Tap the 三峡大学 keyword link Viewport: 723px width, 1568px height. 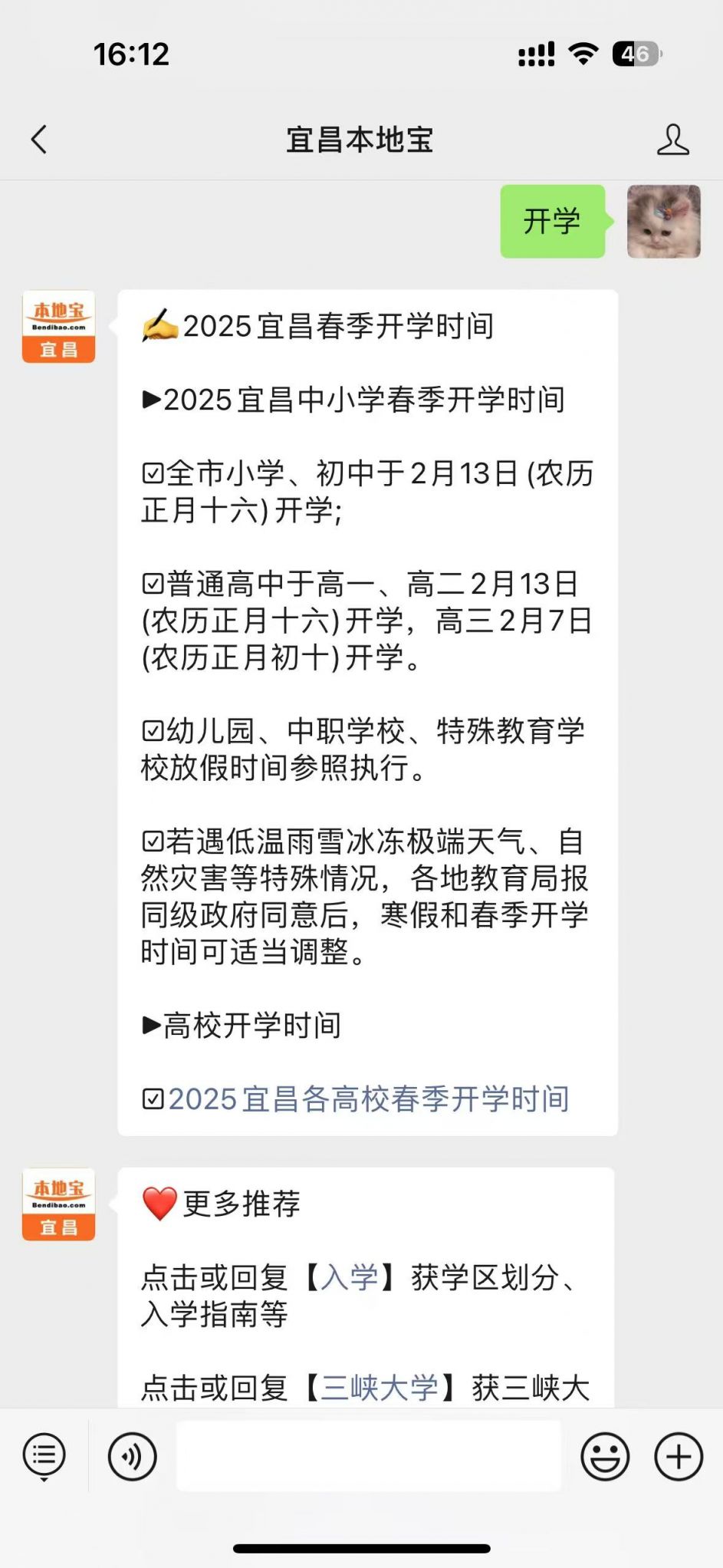[x=380, y=1388]
